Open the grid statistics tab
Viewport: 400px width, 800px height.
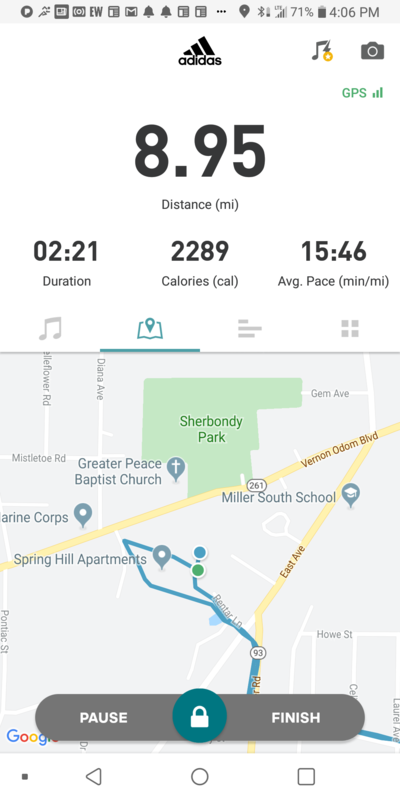coord(350,329)
